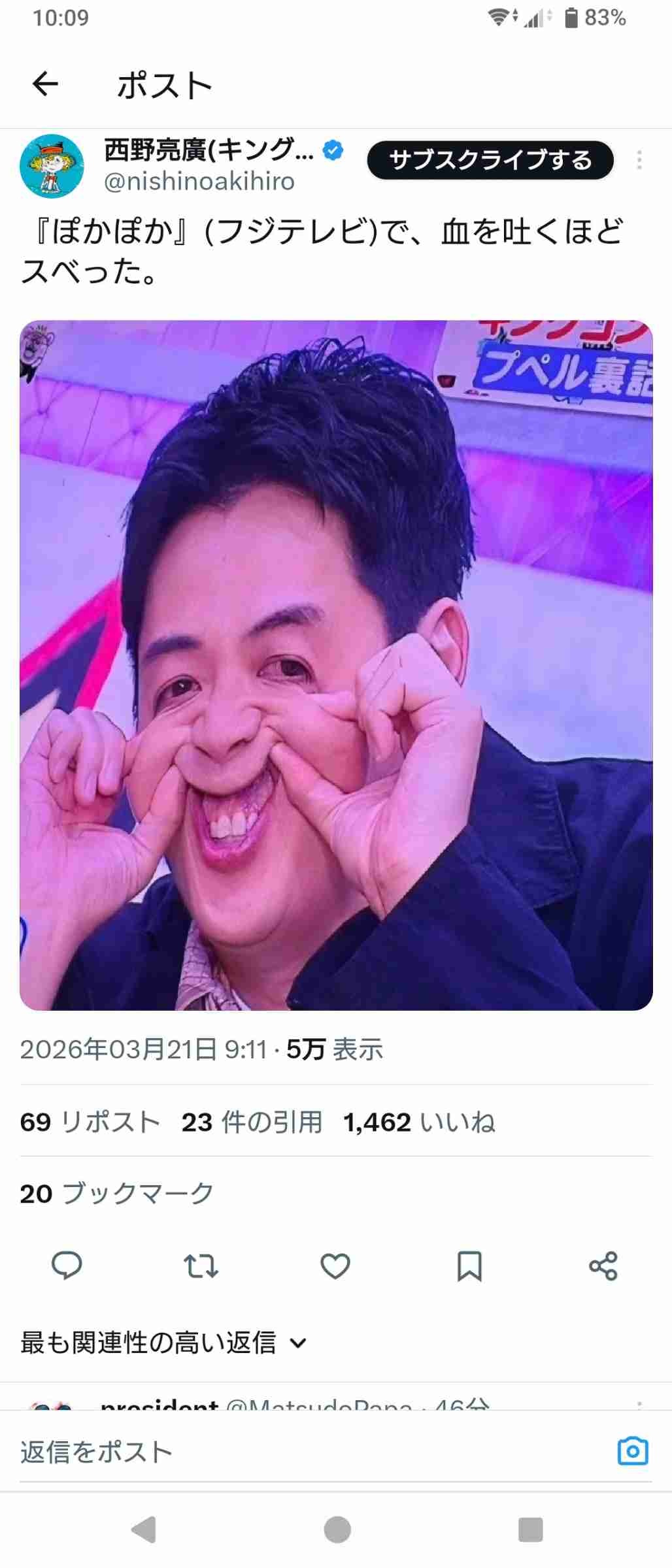Screen dimensions: 672x1568
Task: Share this post
Action: [603, 1266]
